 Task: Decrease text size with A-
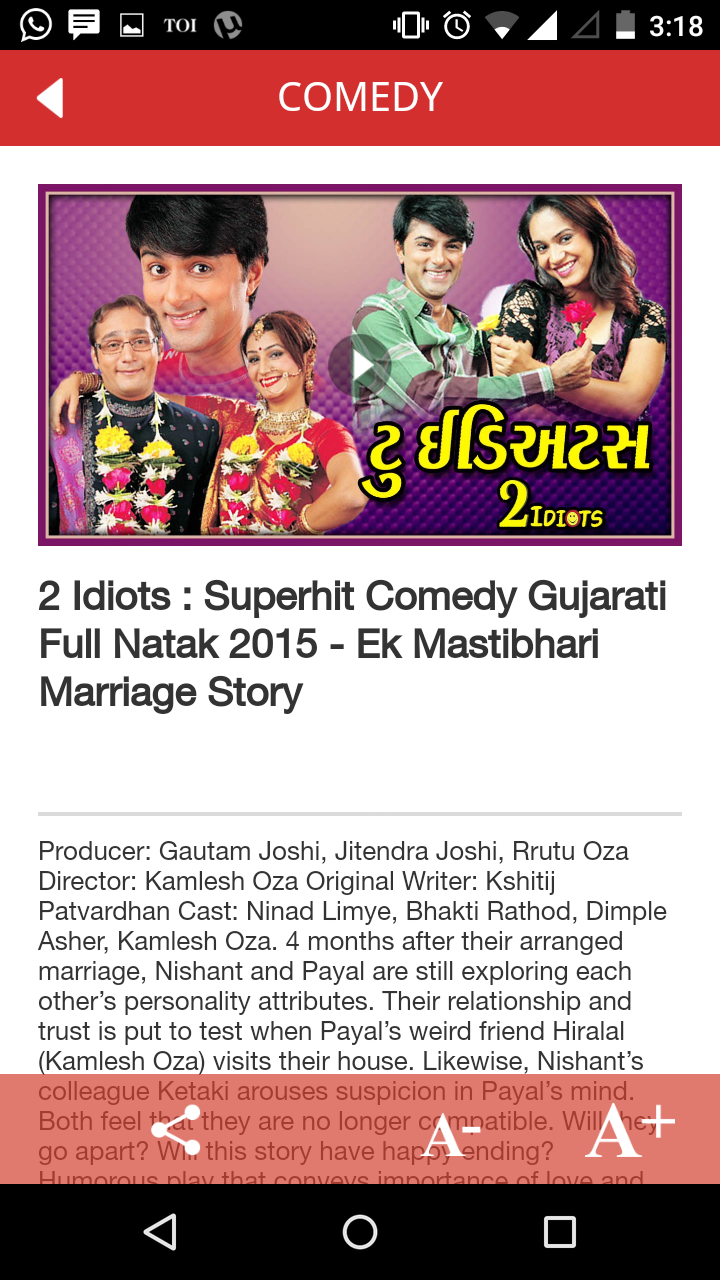pos(452,1134)
